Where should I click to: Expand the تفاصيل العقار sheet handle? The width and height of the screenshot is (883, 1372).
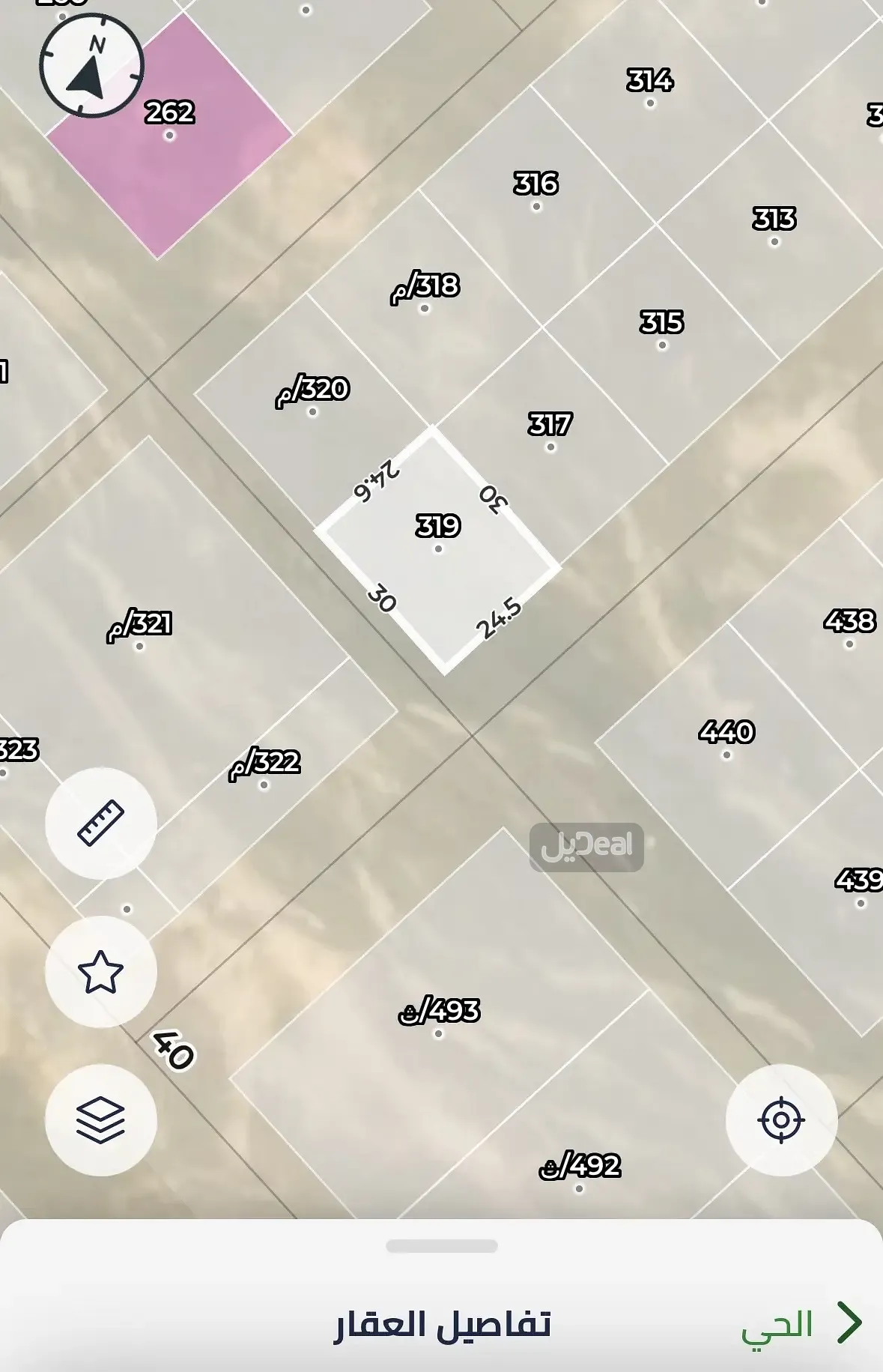click(x=442, y=1246)
